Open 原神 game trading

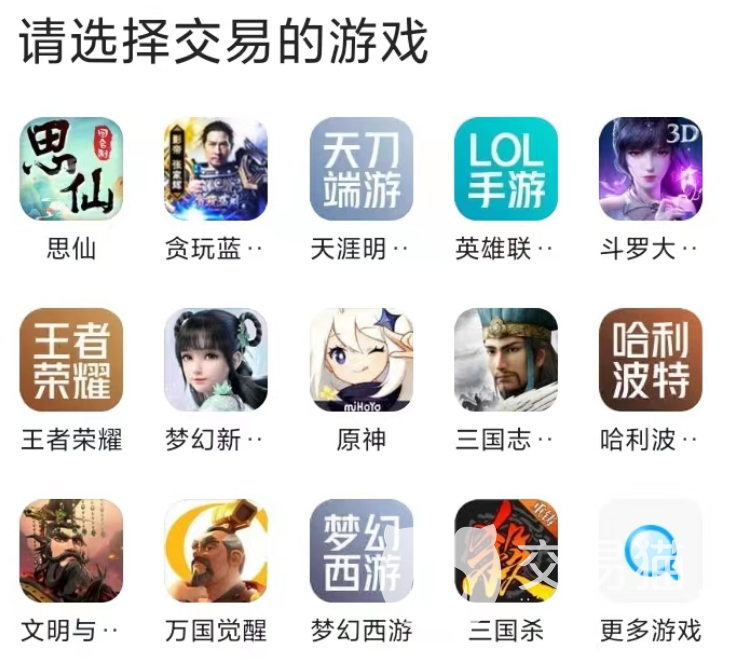pos(361,360)
